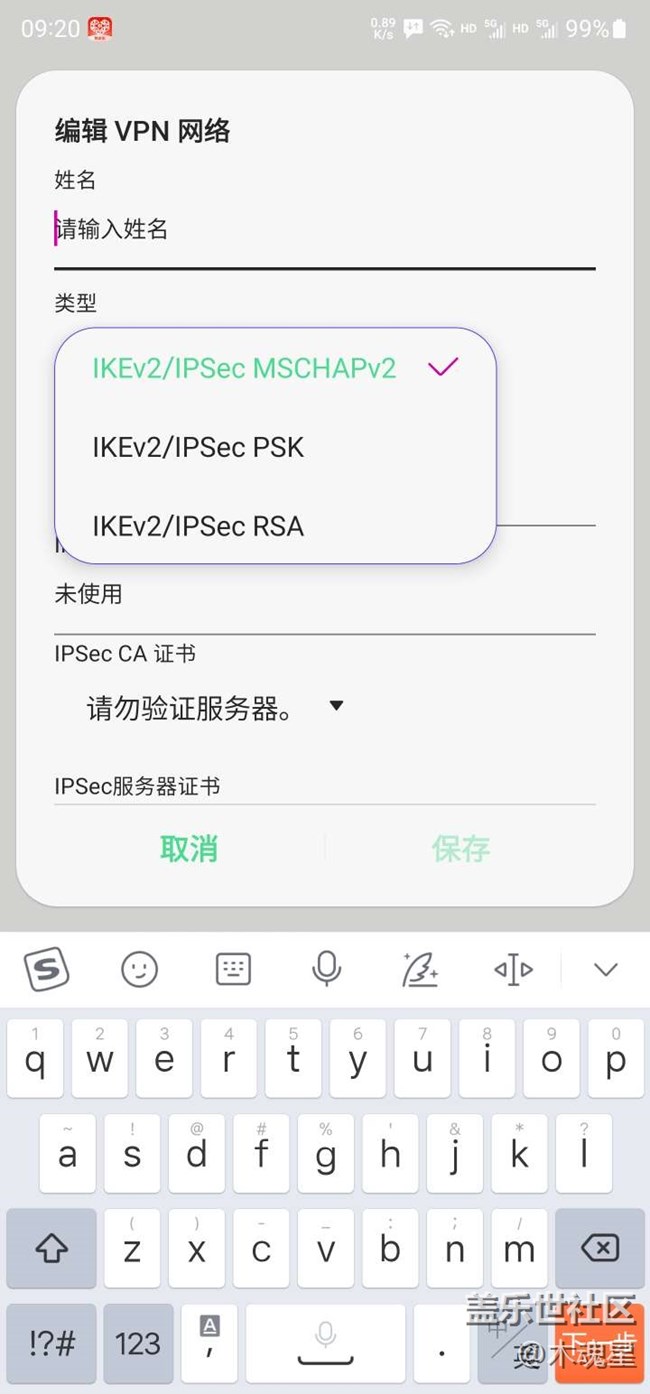Open the !?# symbols keyboard
Viewport: 650px width, 1394px height.
click(52, 1343)
